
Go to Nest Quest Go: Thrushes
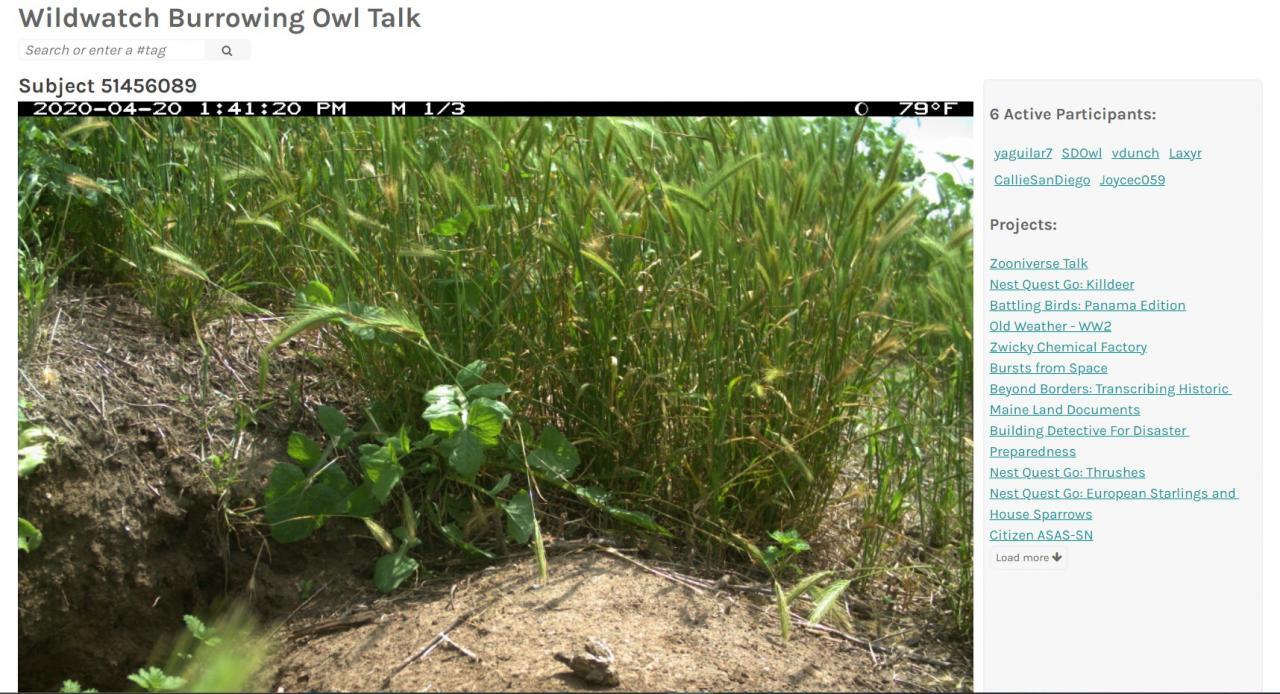tap(1067, 472)
